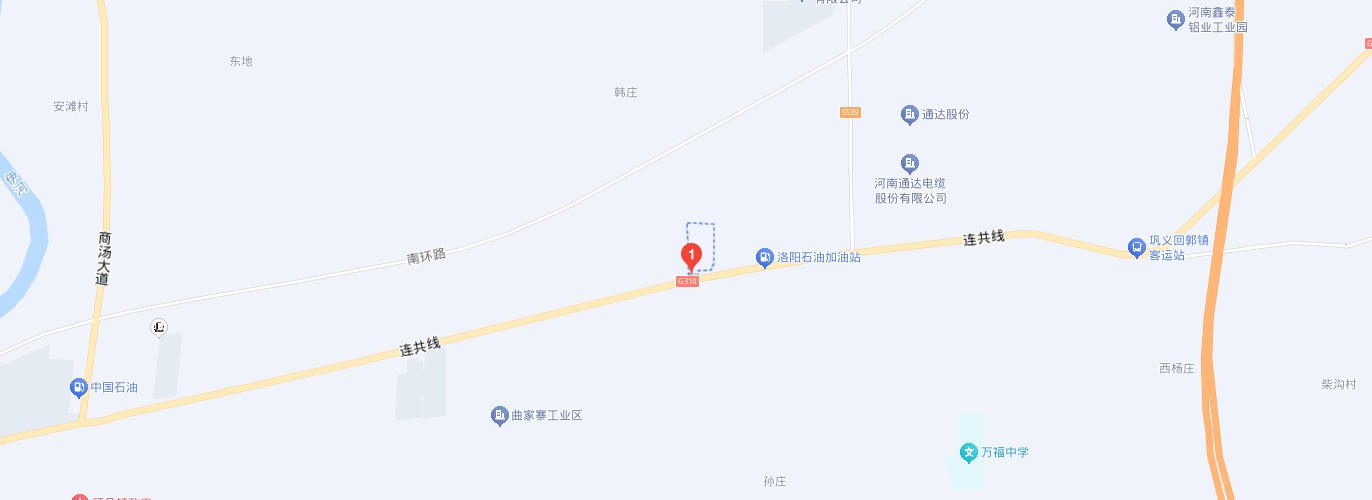The image size is (1372, 500).
Task: Open the 曲家寨工业区 place marker
Action: (500, 416)
